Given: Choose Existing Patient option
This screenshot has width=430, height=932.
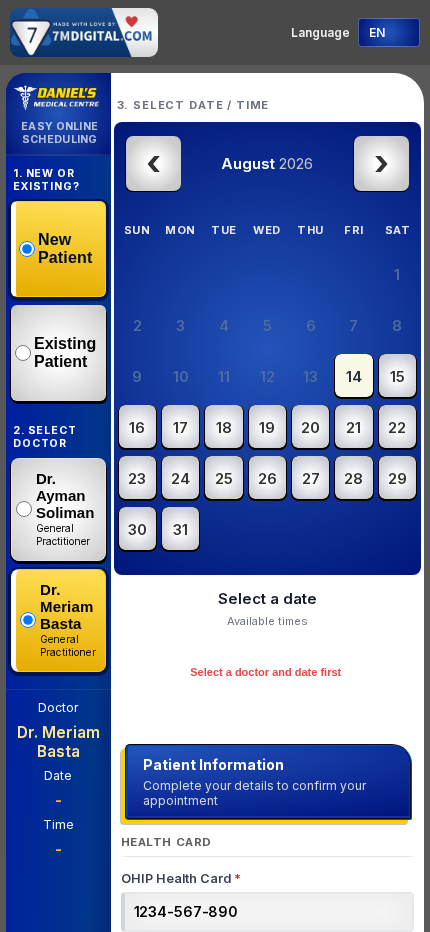Looking at the screenshot, I should tap(58, 353).
